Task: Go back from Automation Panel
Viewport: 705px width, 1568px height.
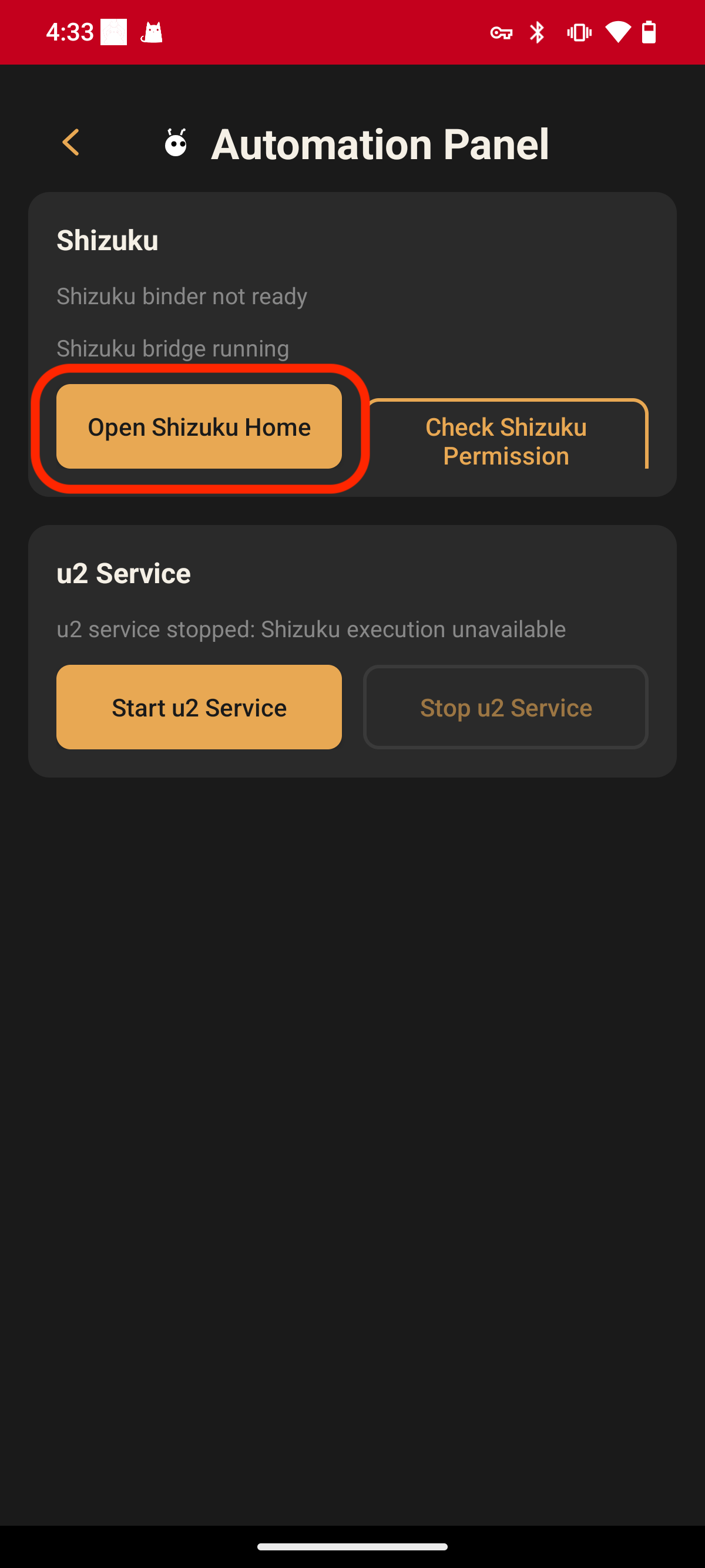Action: 70,143
